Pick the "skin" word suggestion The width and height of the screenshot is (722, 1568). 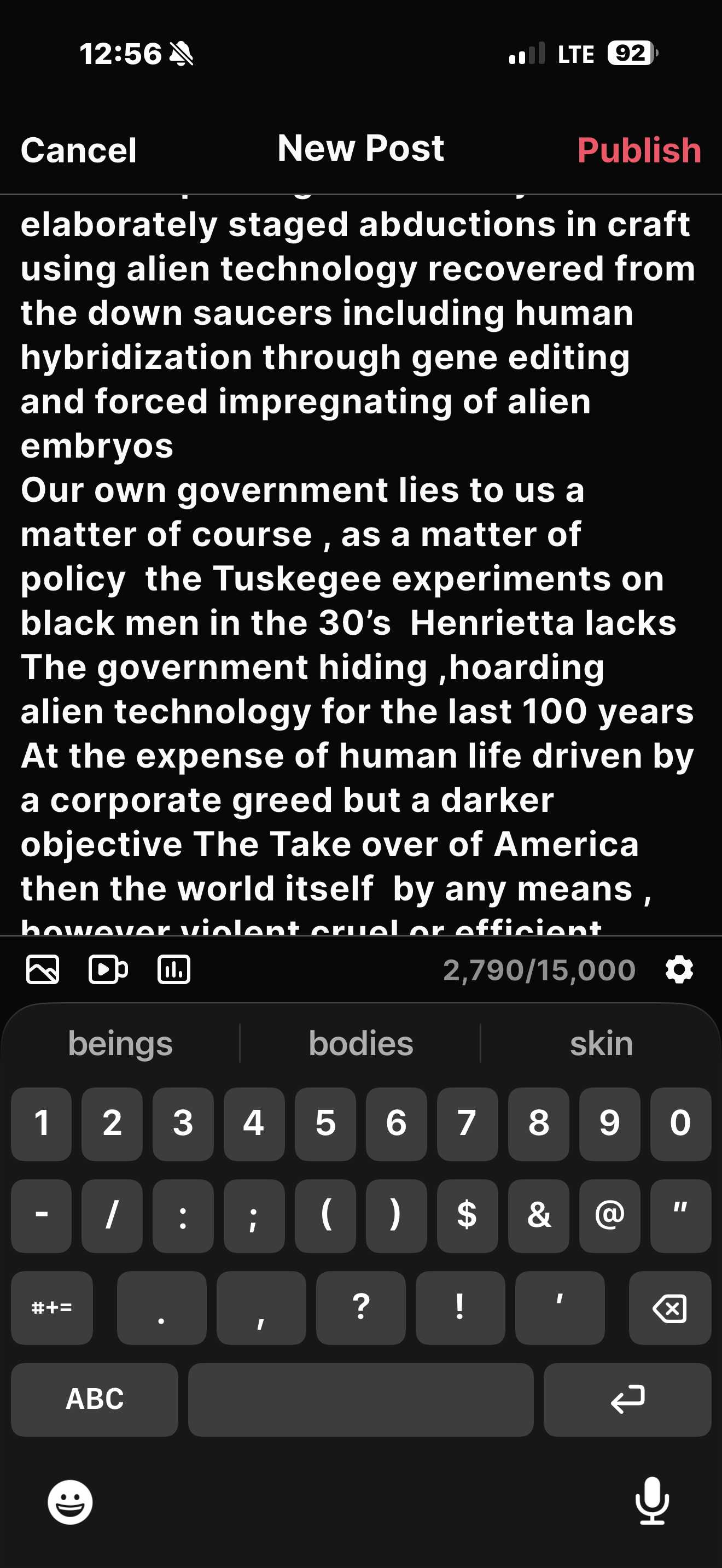coord(601,1043)
